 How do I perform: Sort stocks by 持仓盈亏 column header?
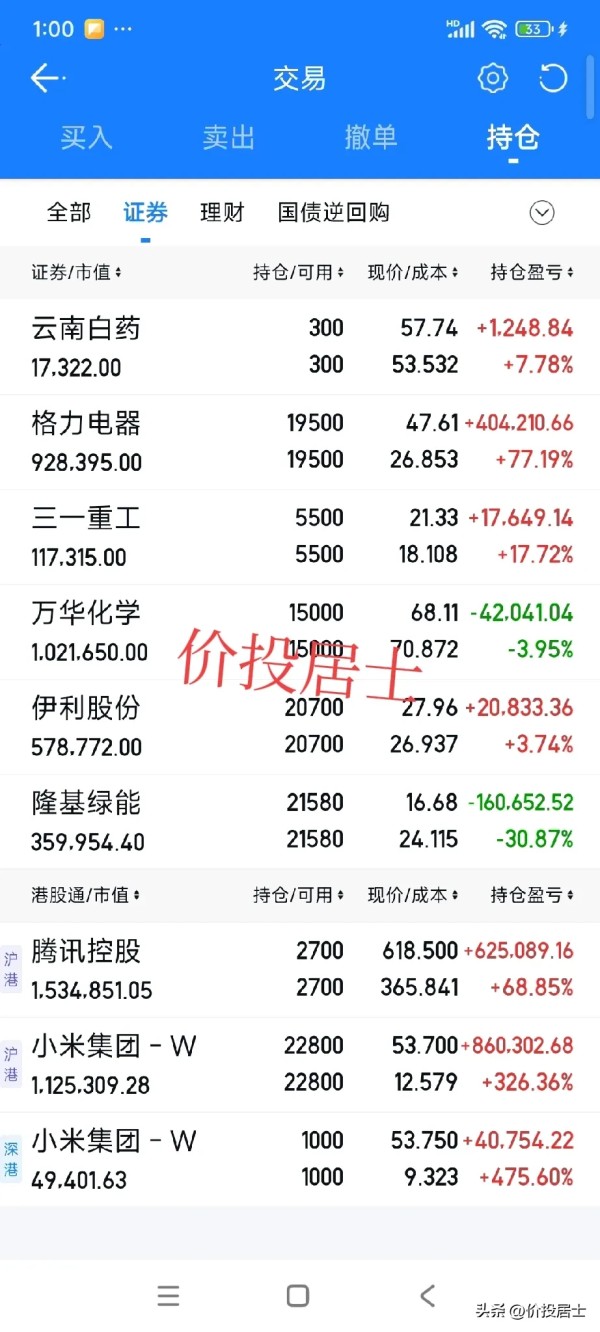pos(532,272)
